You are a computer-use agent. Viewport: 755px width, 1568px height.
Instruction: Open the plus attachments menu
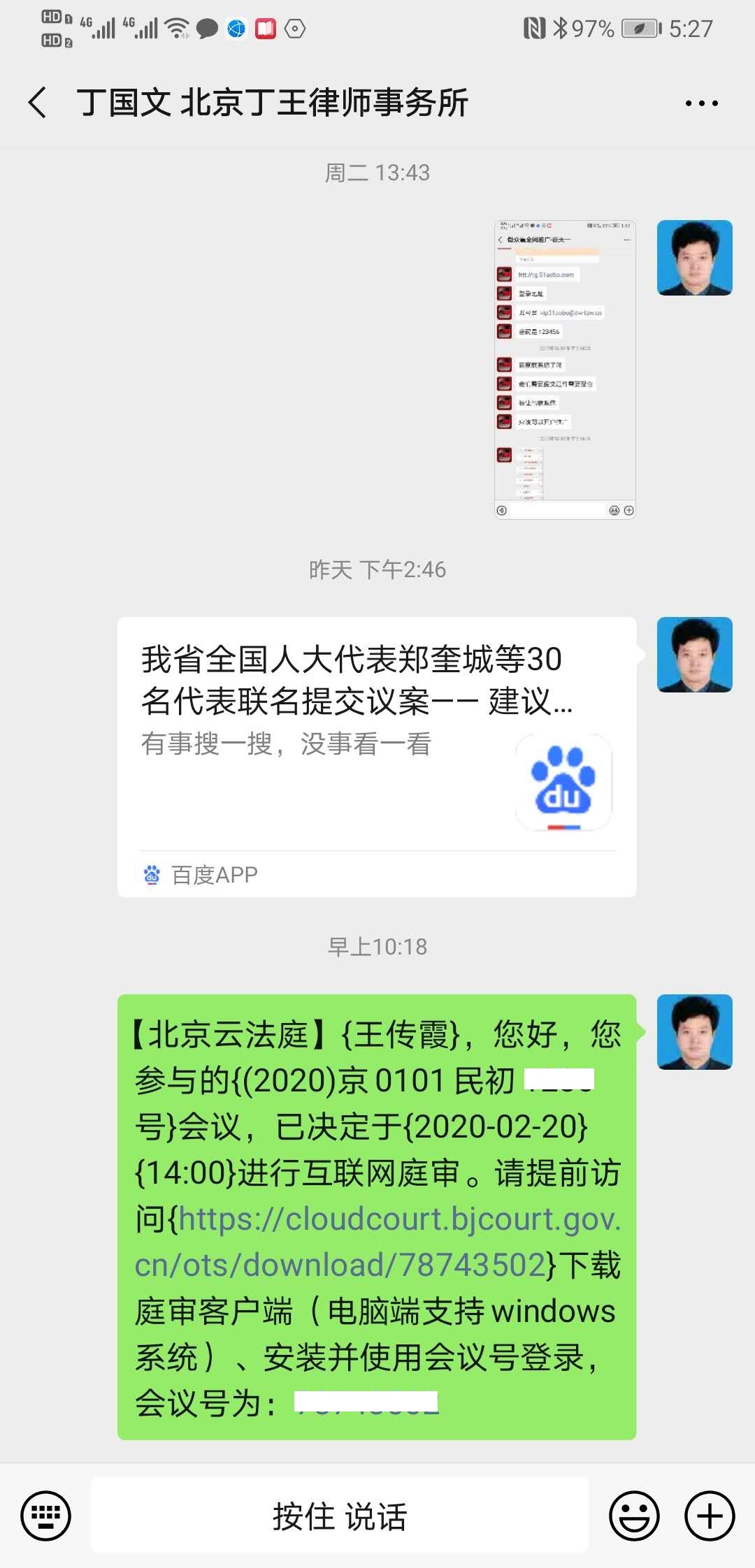click(x=710, y=1516)
